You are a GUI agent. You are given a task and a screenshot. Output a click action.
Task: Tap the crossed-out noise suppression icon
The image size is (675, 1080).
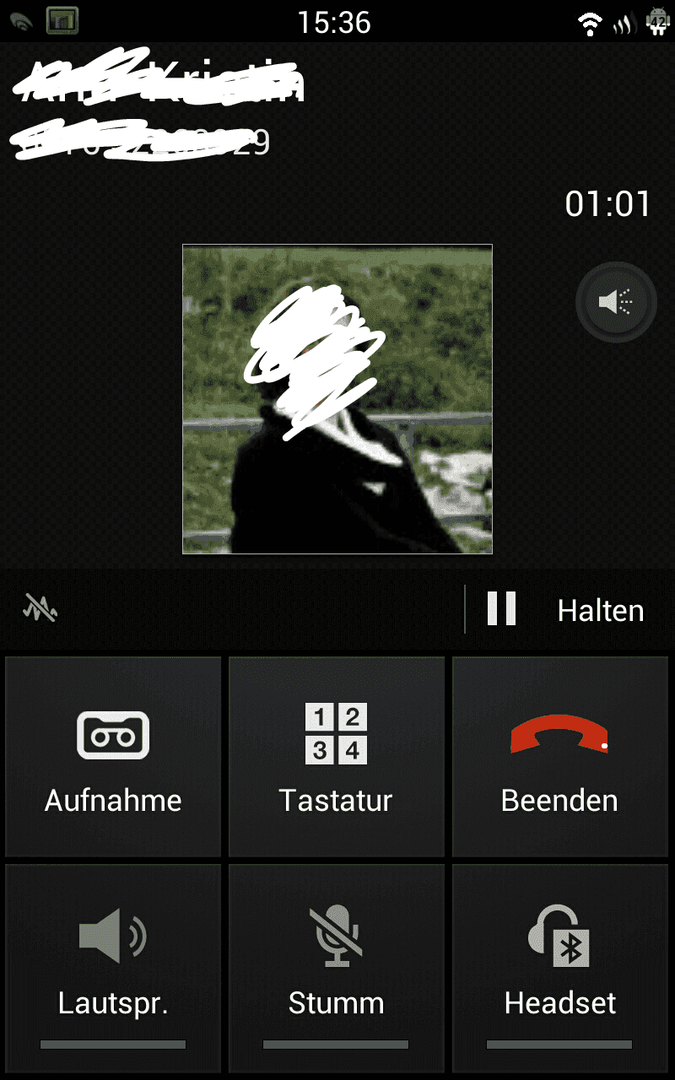click(40, 607)
